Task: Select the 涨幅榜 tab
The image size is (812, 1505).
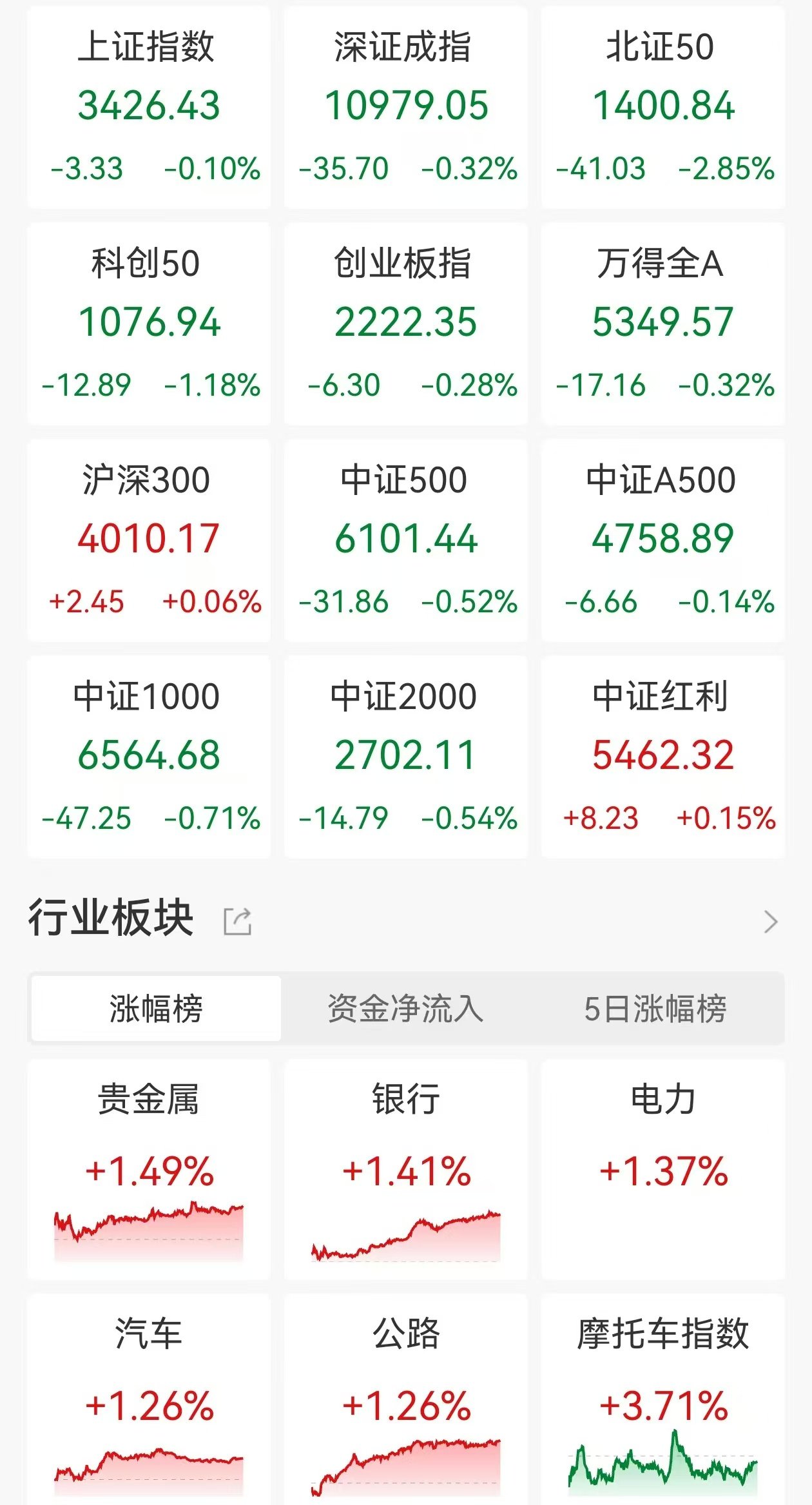Action: click(x=156, y=1008)
